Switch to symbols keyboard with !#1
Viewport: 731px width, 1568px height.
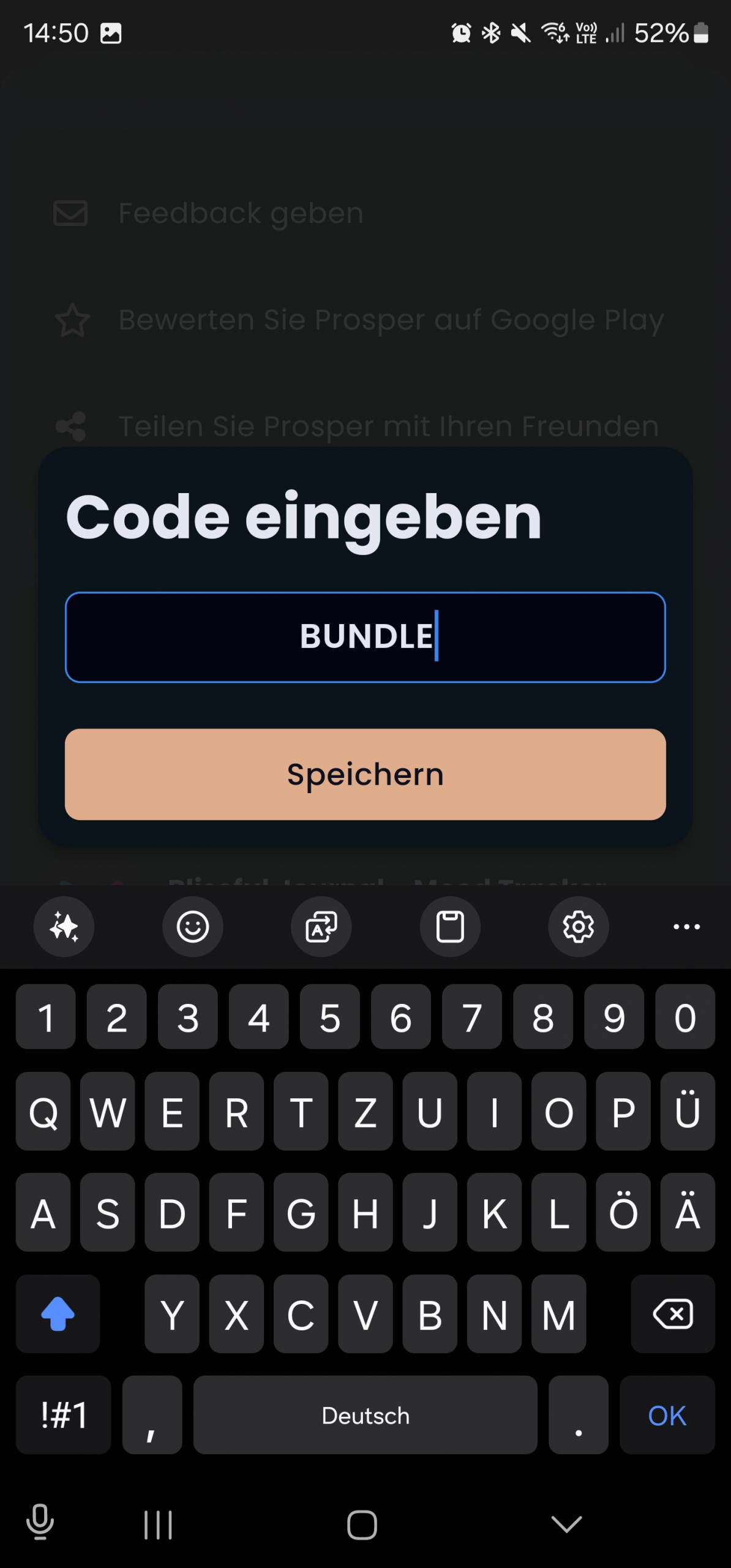(63, 1415)
